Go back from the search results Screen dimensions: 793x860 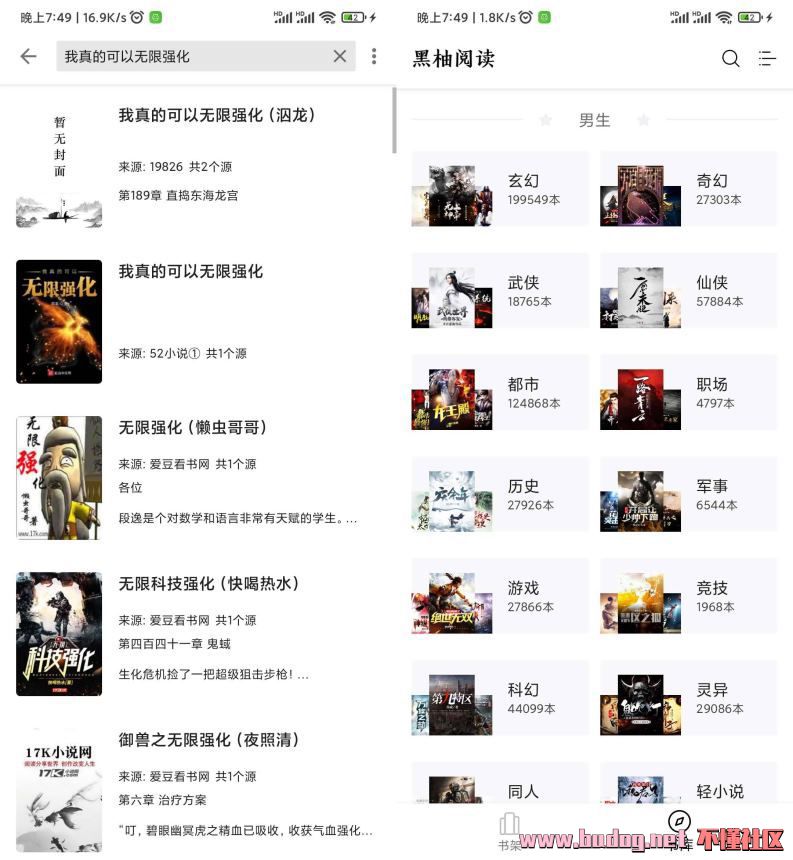tap(28, 56)
